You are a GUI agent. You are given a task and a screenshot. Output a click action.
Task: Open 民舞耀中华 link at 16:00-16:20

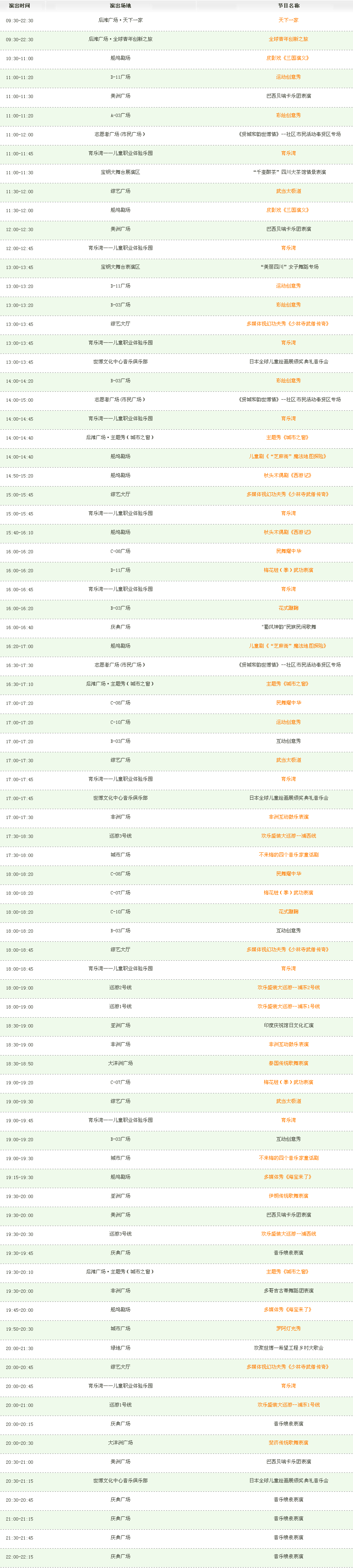288,551
